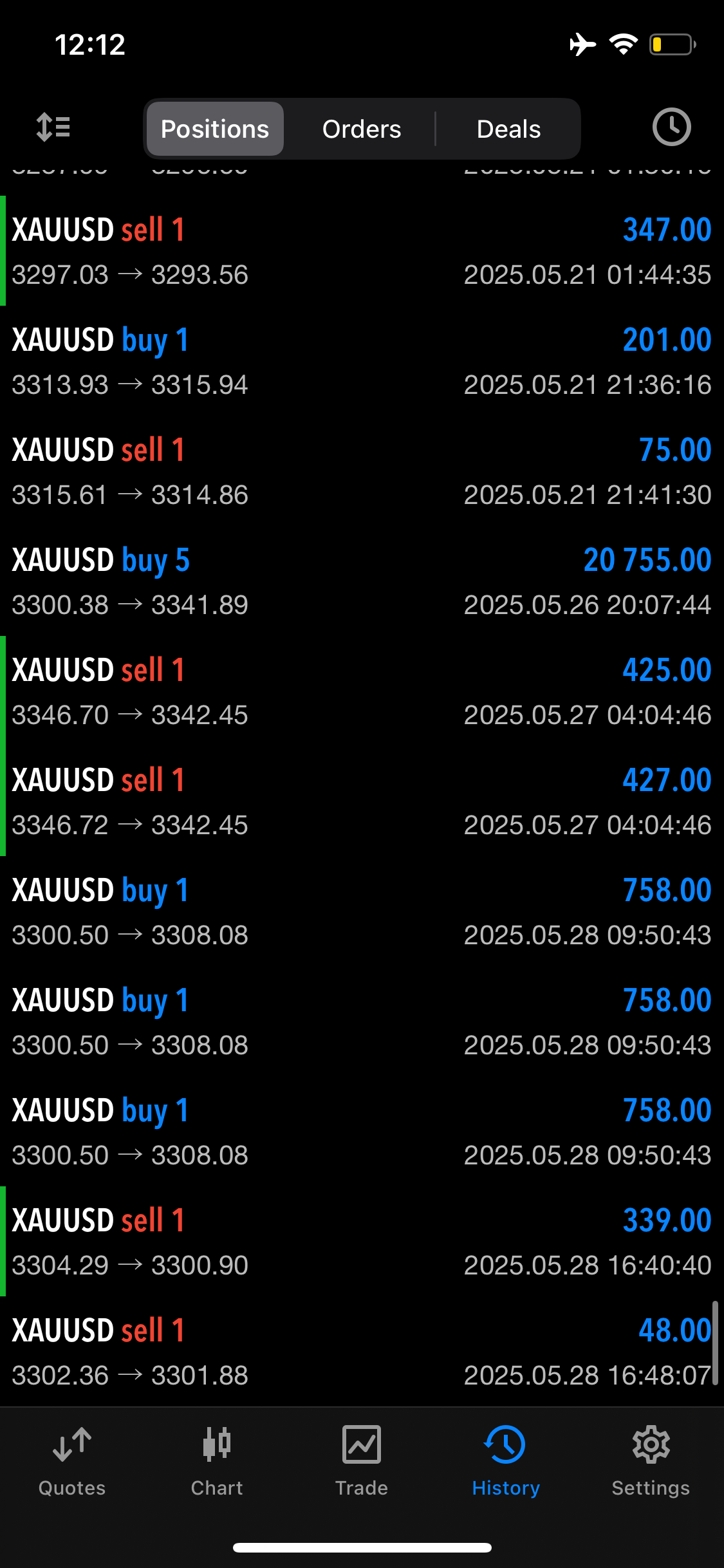Switch to the Trade tab

click(362, 1461)
